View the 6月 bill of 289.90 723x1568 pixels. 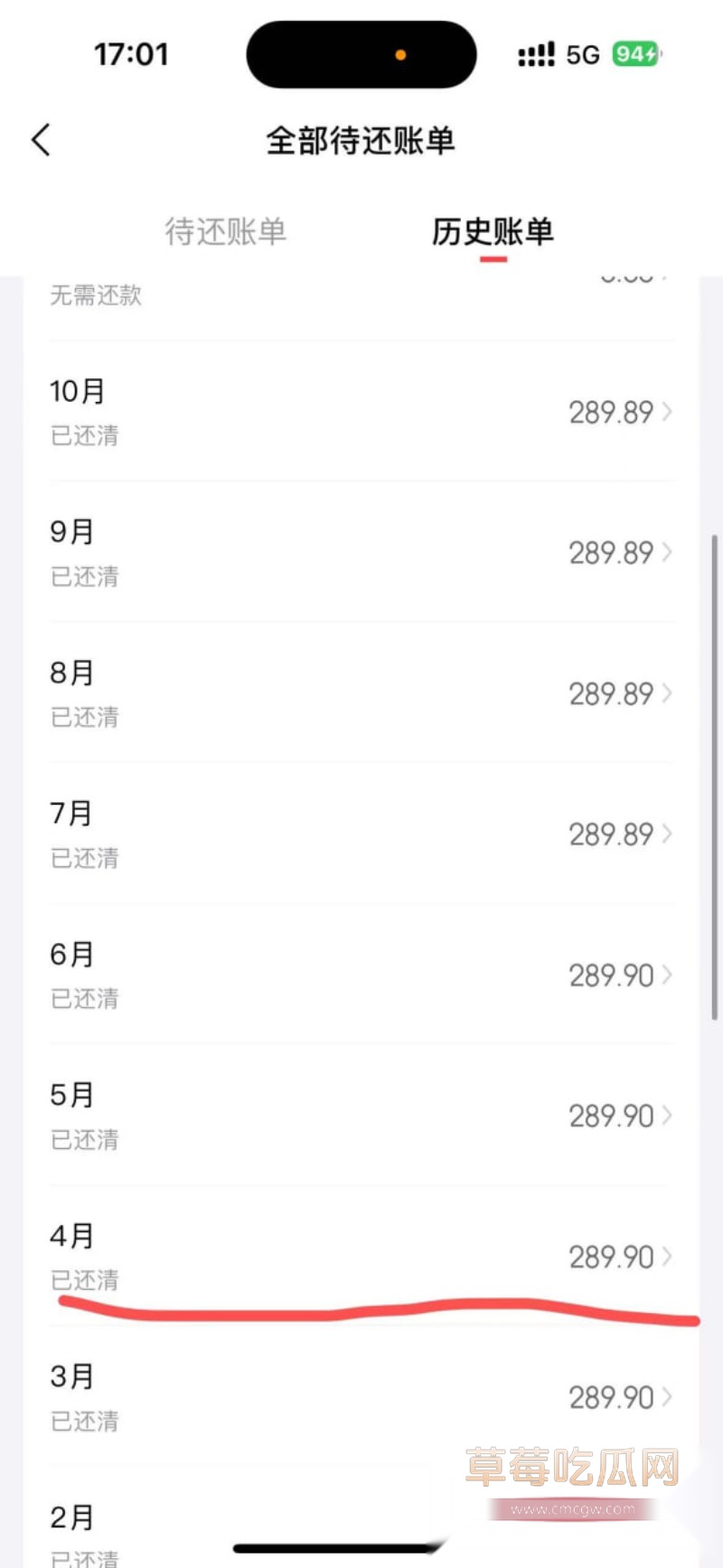(361, 975)
